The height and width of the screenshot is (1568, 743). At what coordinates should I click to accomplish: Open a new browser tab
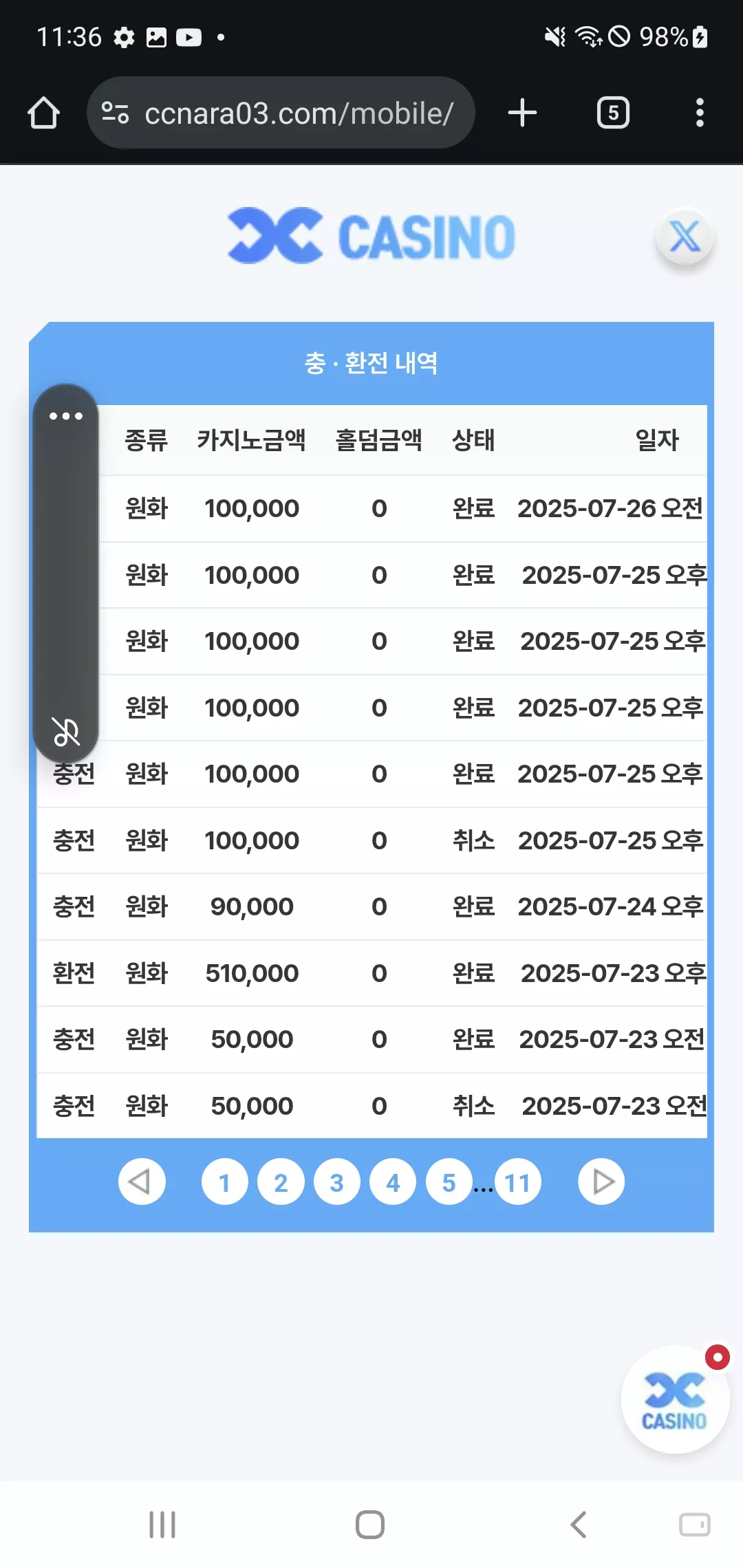(x=522, y=113)
